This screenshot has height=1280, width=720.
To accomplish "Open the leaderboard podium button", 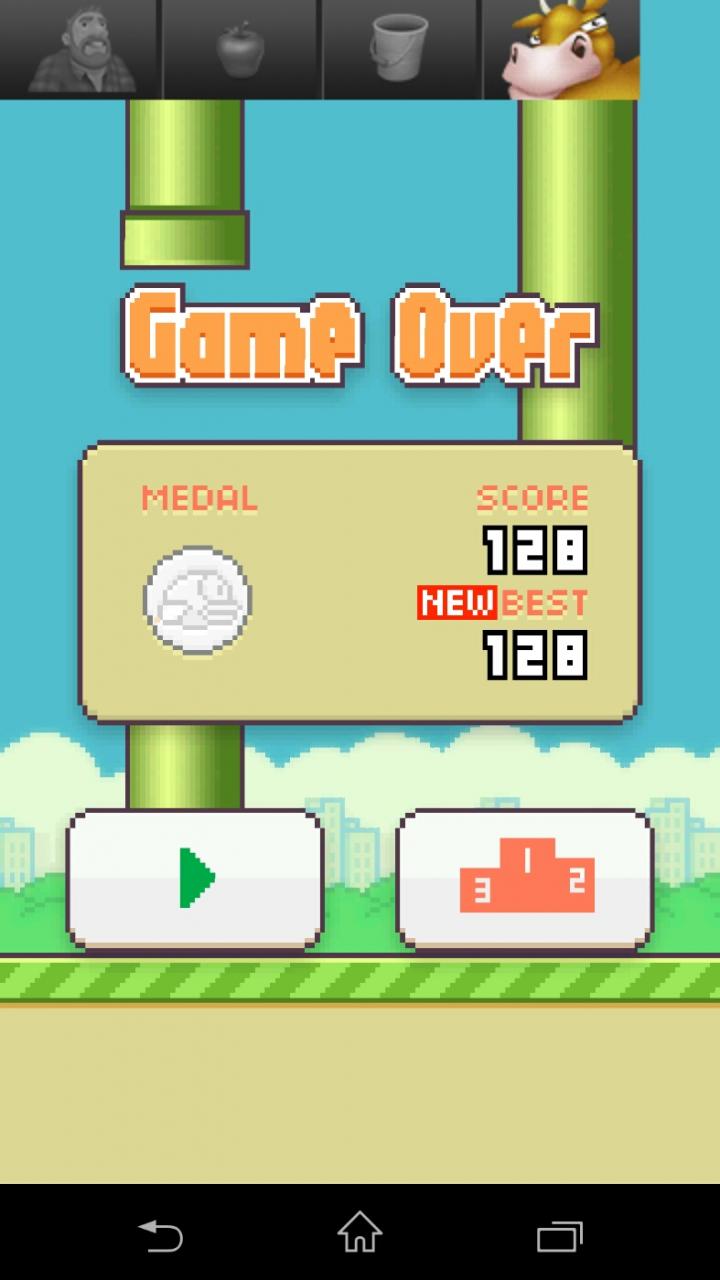I will coord(525,878).
